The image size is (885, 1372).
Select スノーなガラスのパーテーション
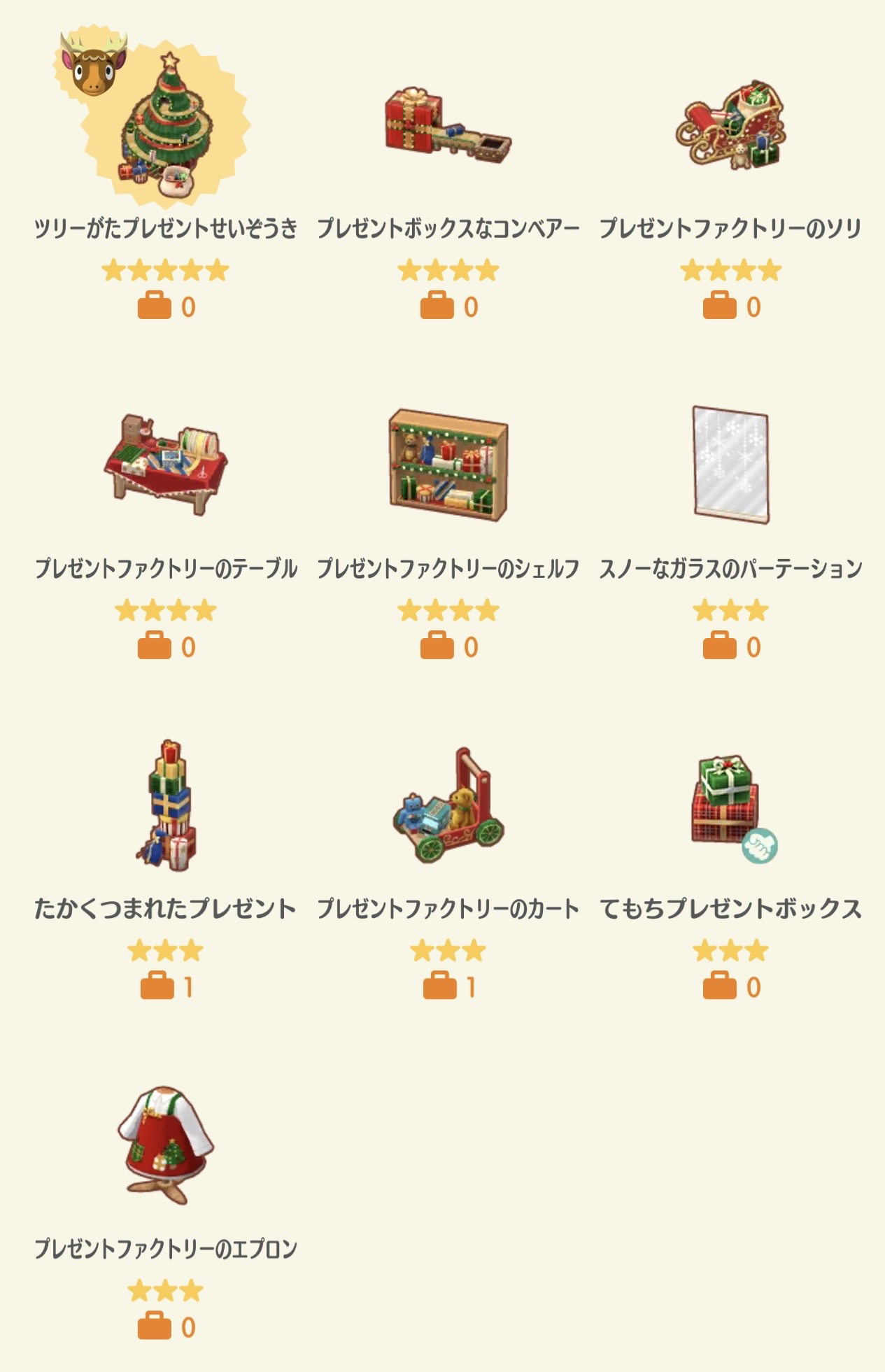pos(730,465)
